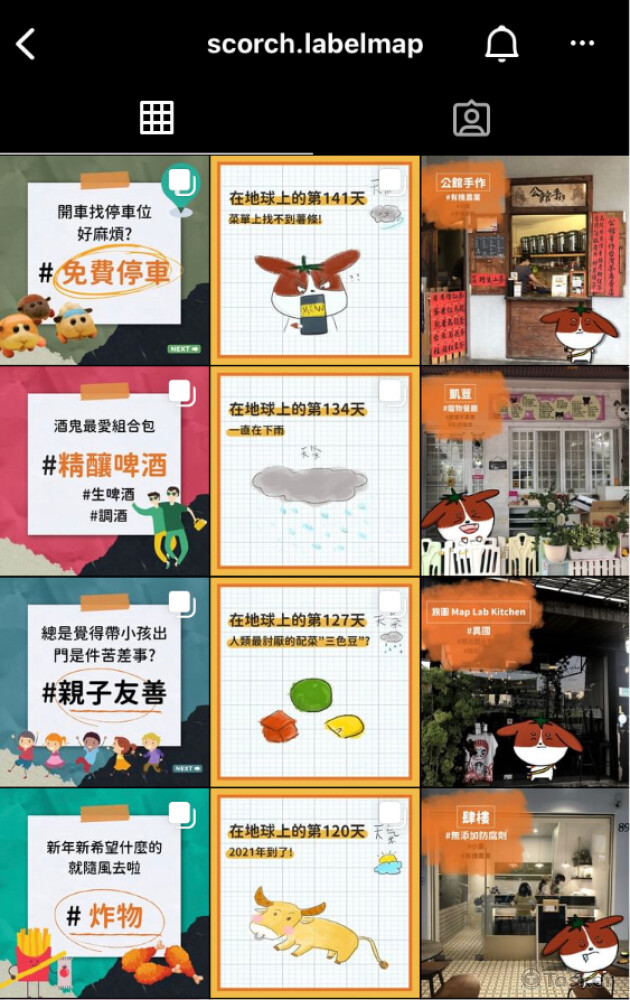Switch to the tagged photos tab
The image size is (630, 1000).
coord(471,118)
